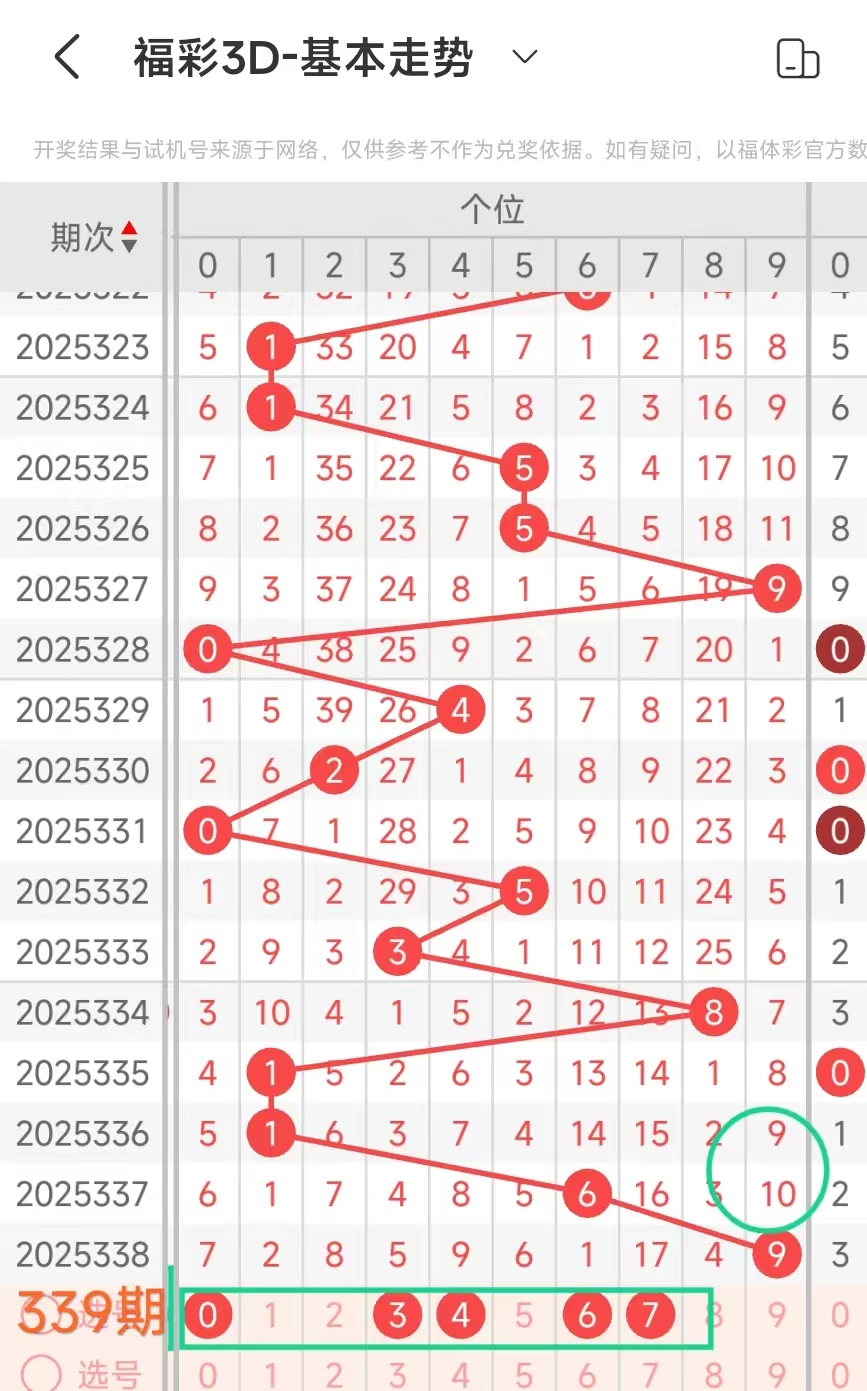Viewport: 867px width, 1391px height.
Task: Go back with the arrow icon
Action: pyautogui.click(x=67, y=58)
